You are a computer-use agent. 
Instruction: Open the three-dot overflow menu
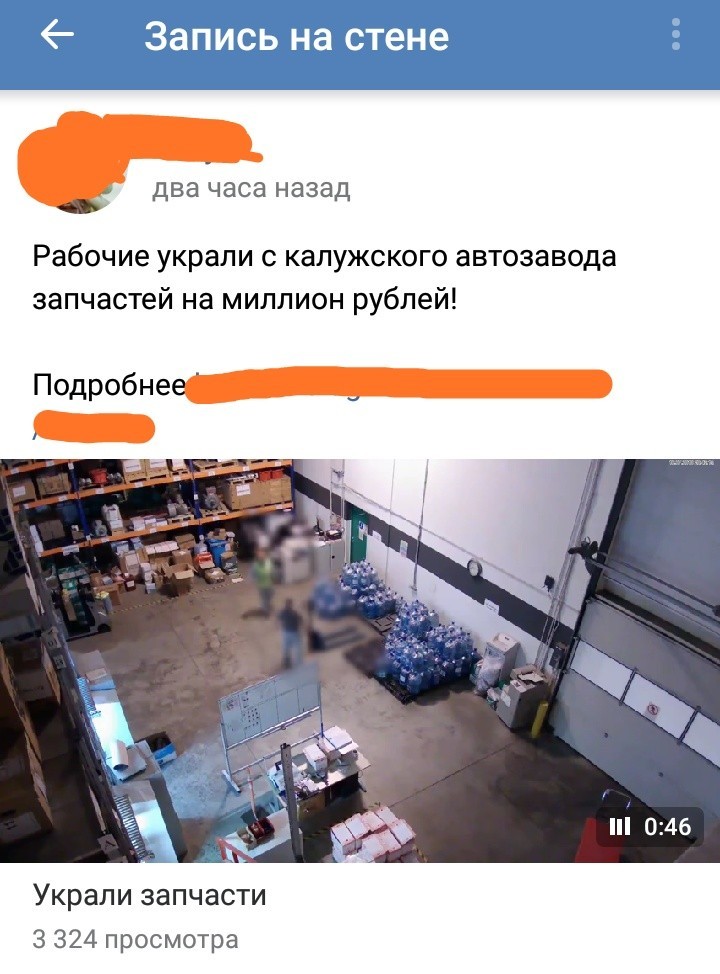click(x=676, y=36)
